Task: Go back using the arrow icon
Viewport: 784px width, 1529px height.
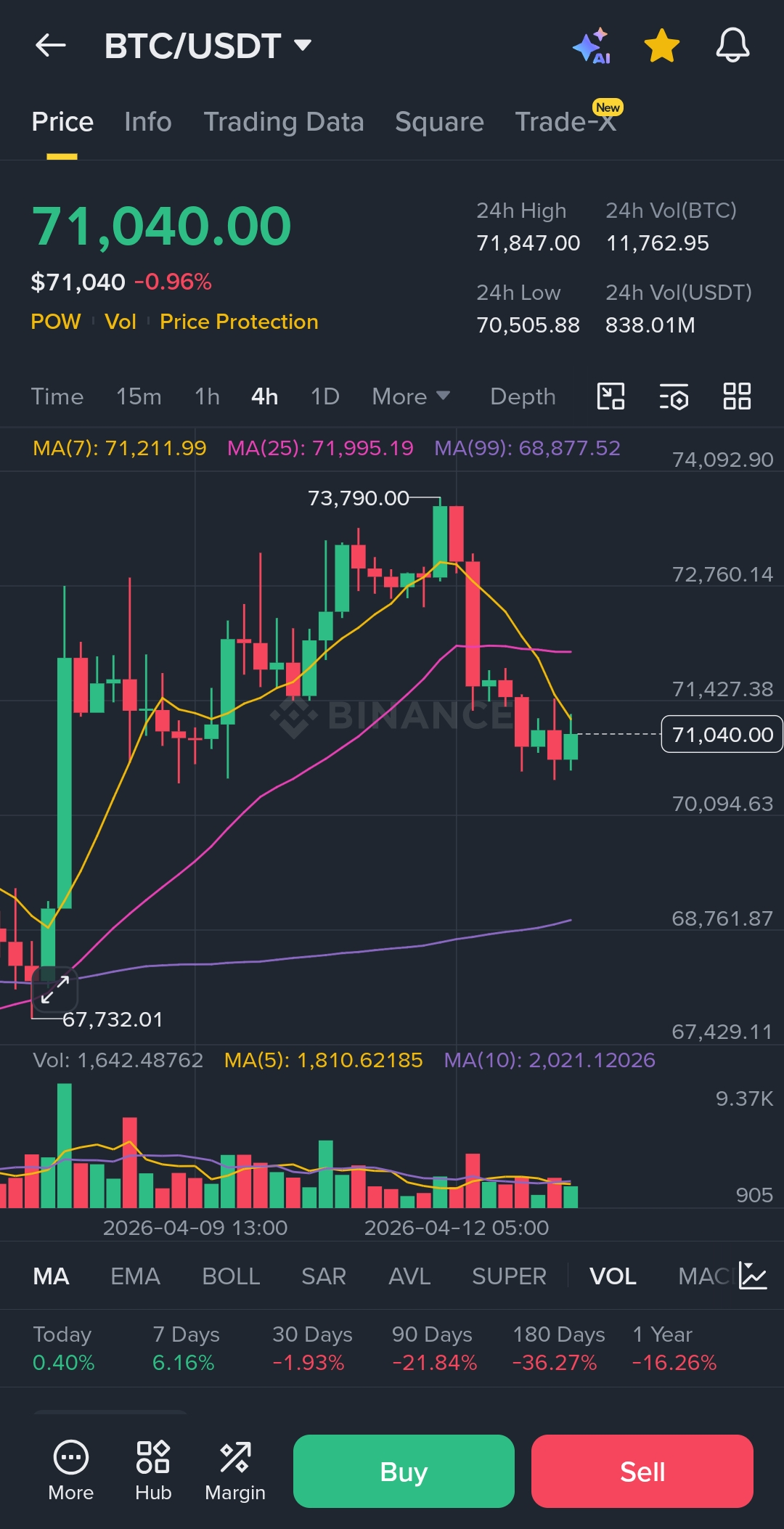Action: pos(51,46)
